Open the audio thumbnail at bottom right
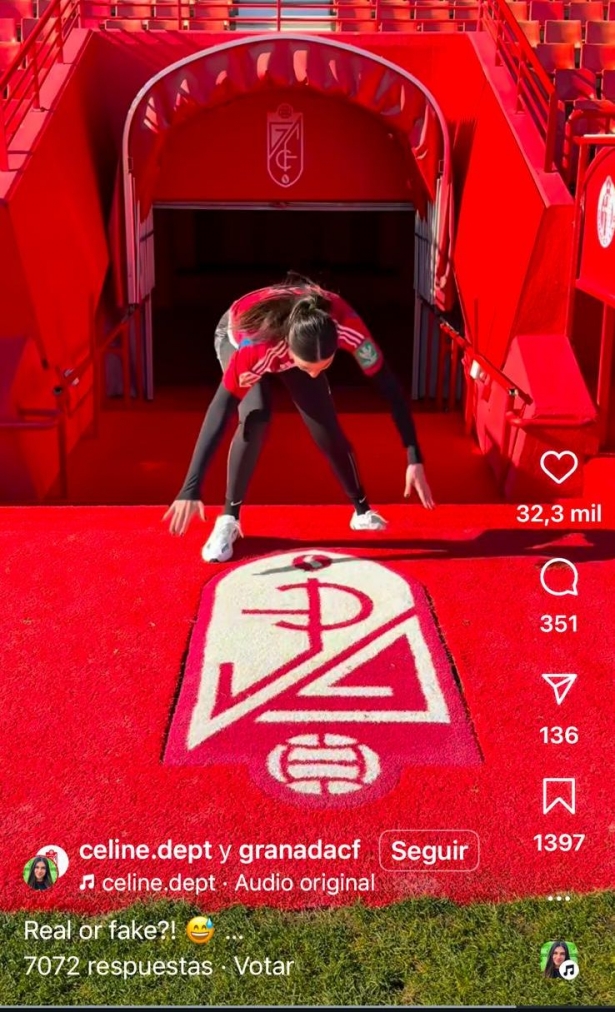615x1012 pixels. tap(560, 960)
